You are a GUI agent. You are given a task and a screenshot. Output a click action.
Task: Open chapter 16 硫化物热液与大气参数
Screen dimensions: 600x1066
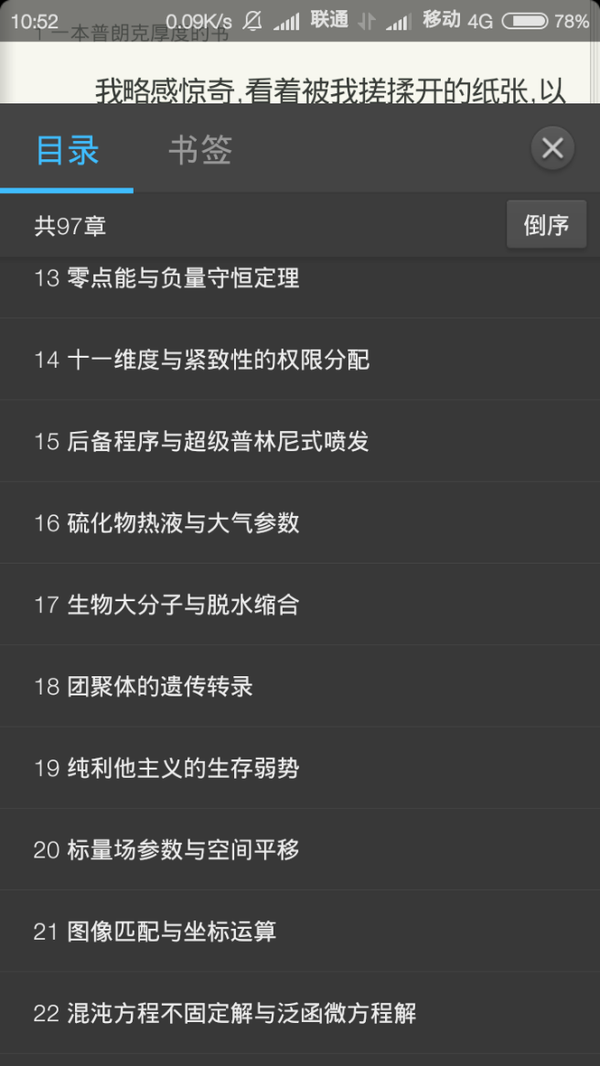(x=300, y=523)
